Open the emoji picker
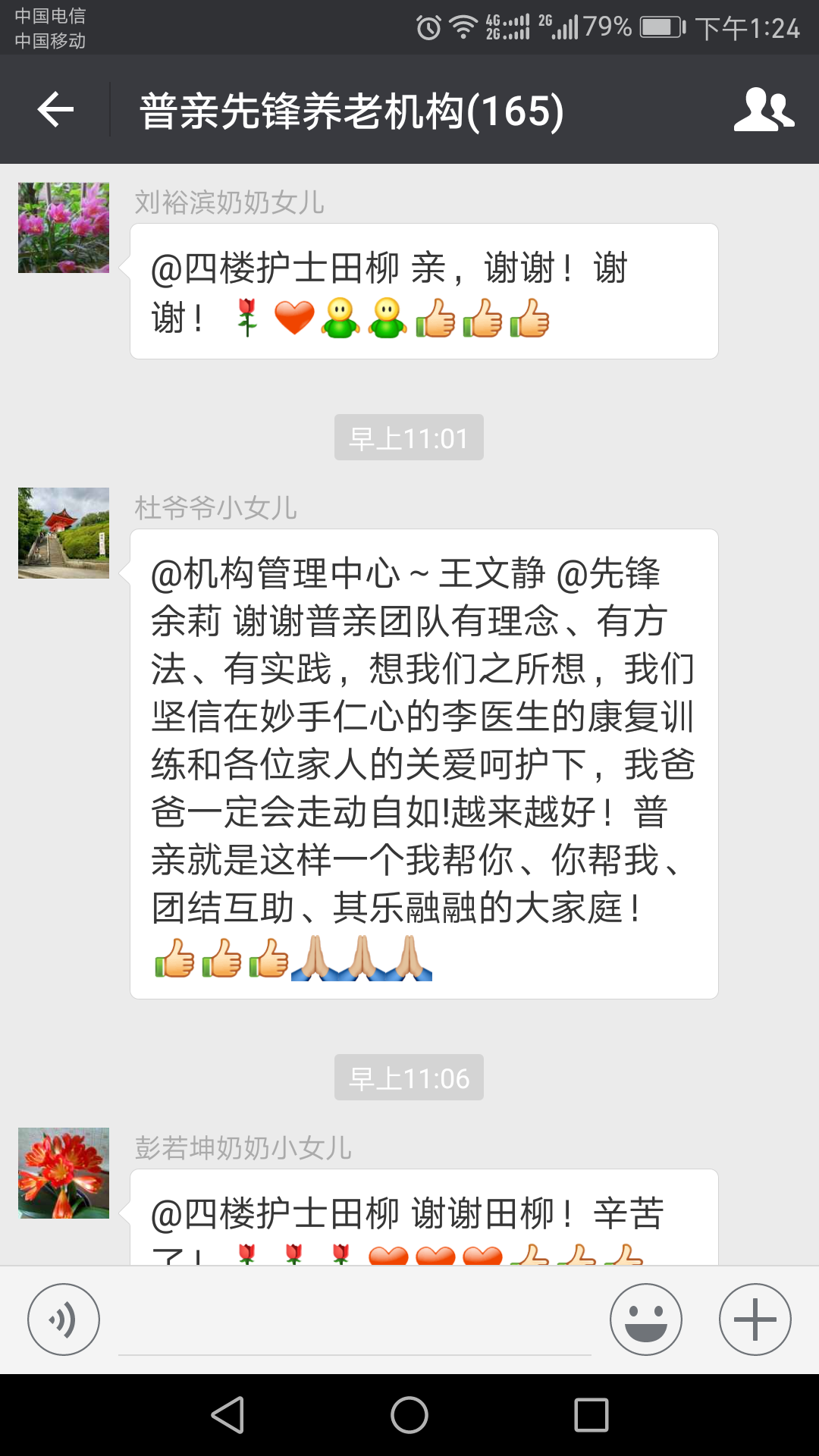The height and width of the screenshot is (1456, 819). [645, 1319]
